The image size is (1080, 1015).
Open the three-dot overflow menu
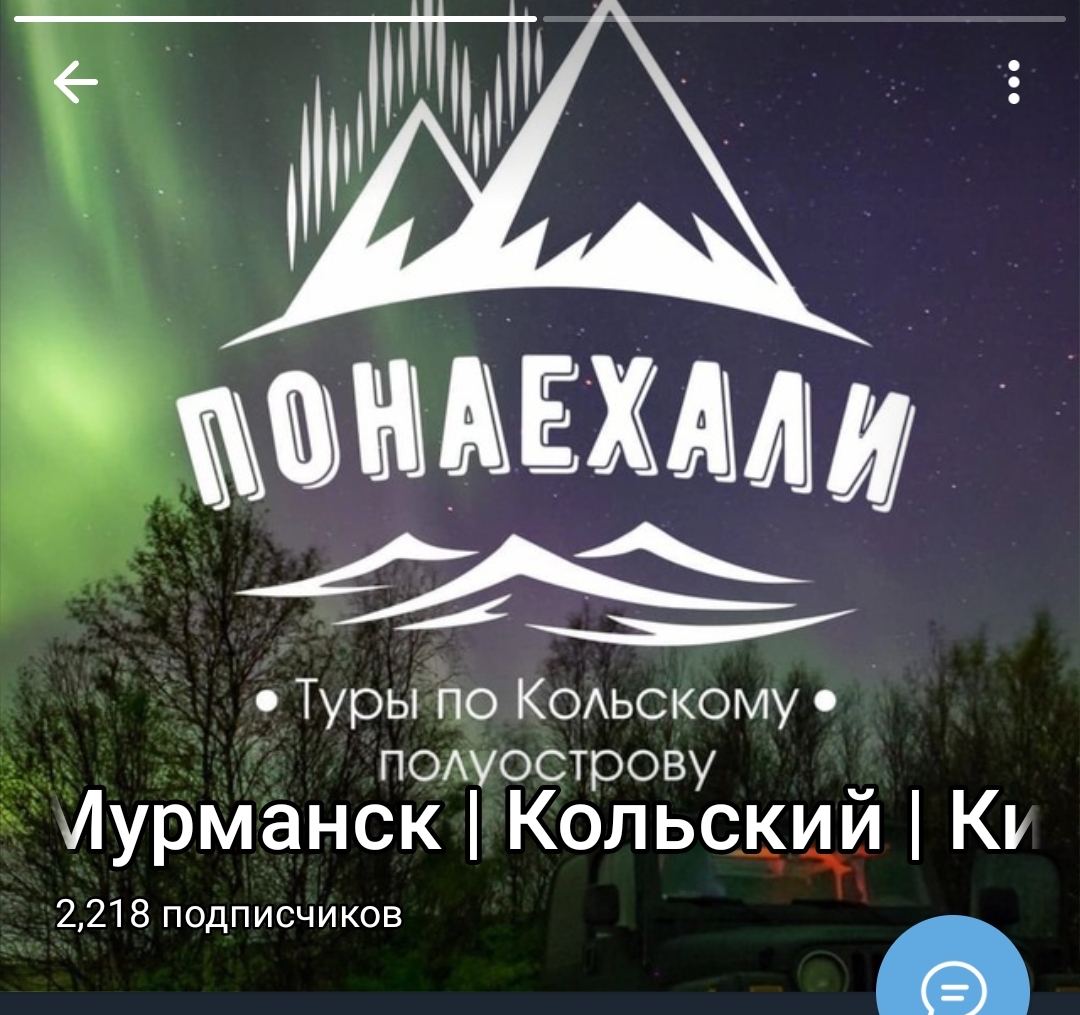(x=1013, y=82)
